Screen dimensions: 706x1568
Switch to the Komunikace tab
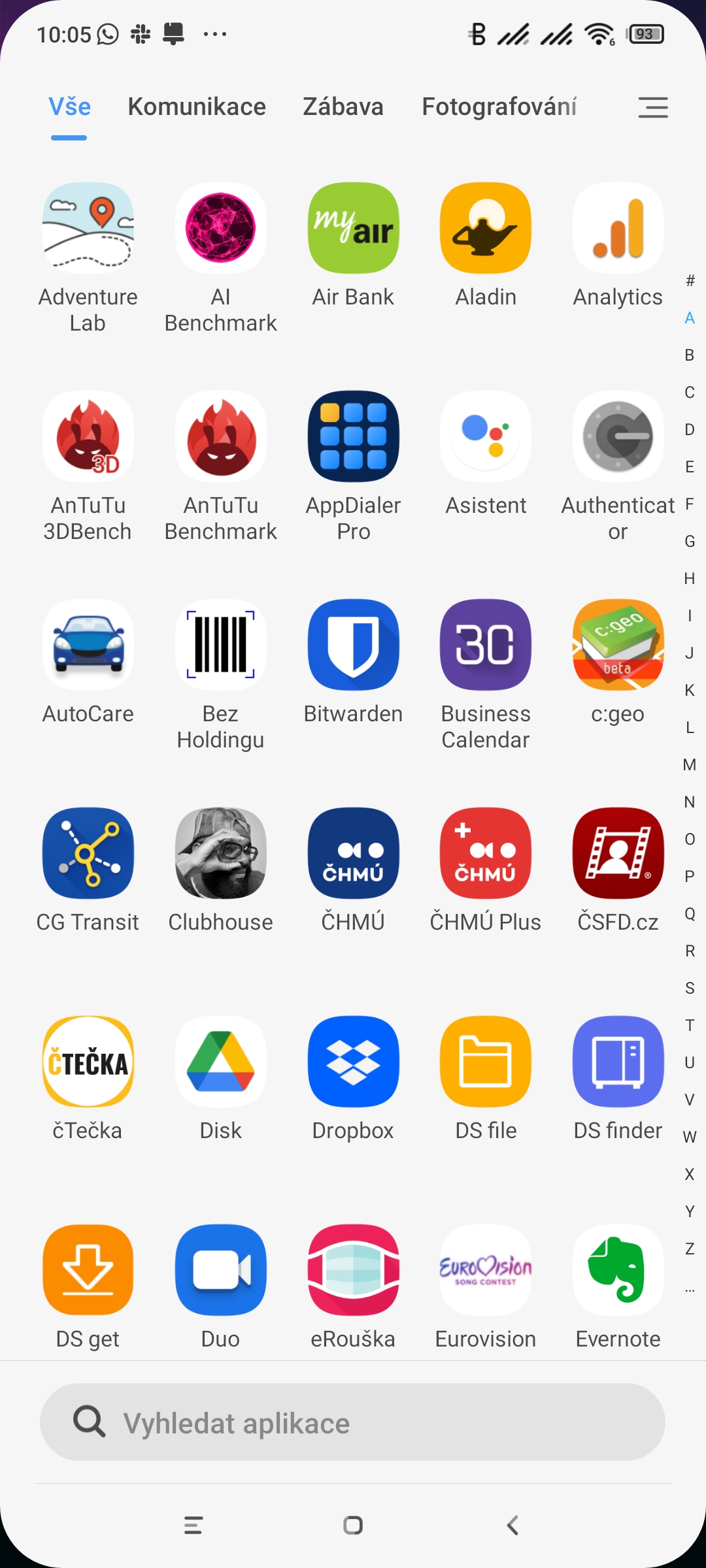click(197, 107)
